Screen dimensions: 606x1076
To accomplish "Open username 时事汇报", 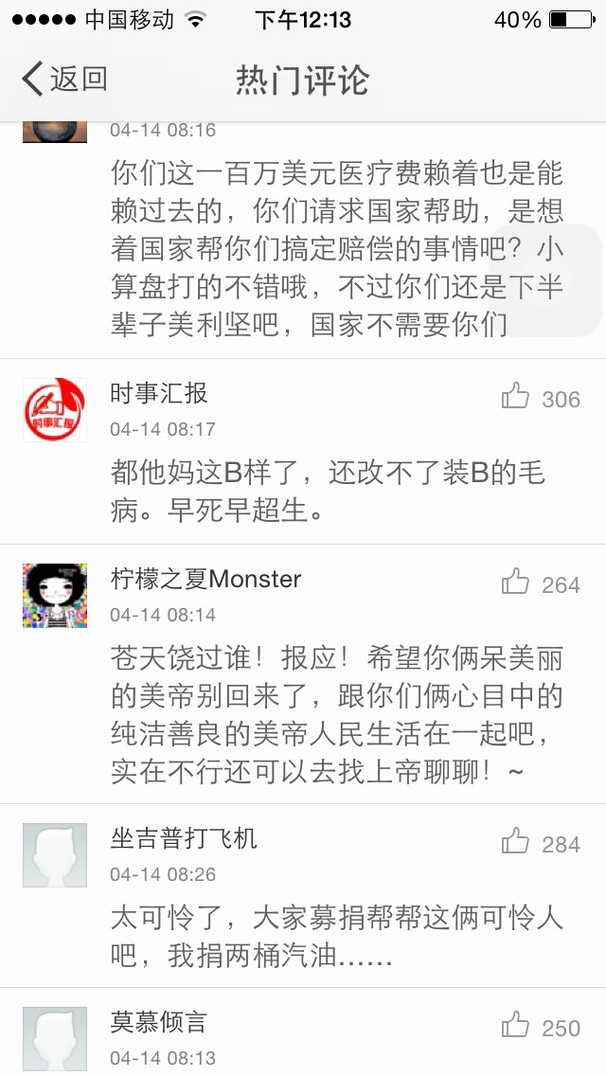I will point(159,393).
